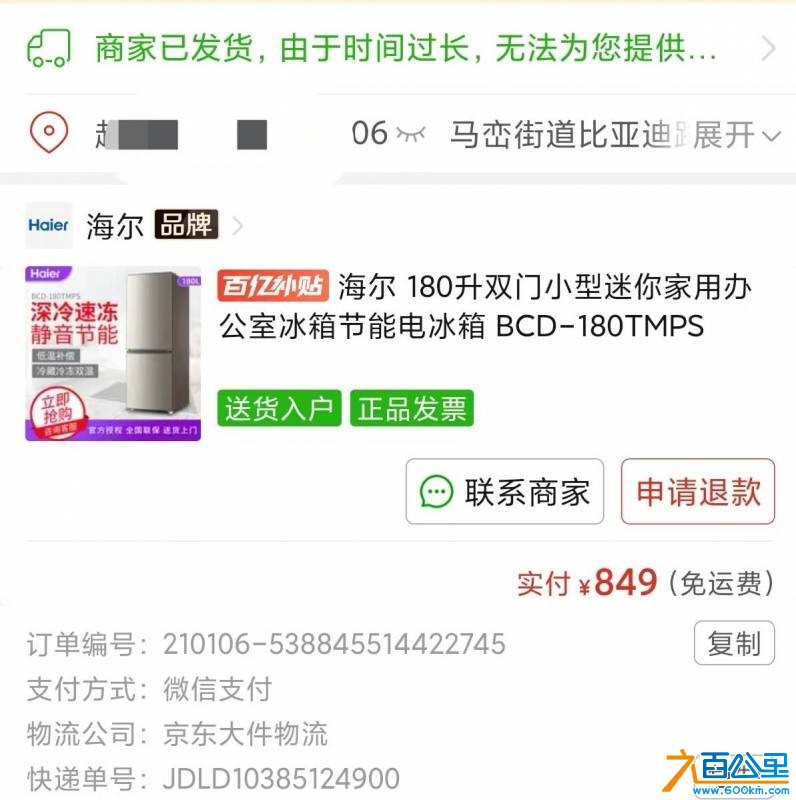
Task: Click the green 送货入户 service tag
Action: [x=278, y=407]
